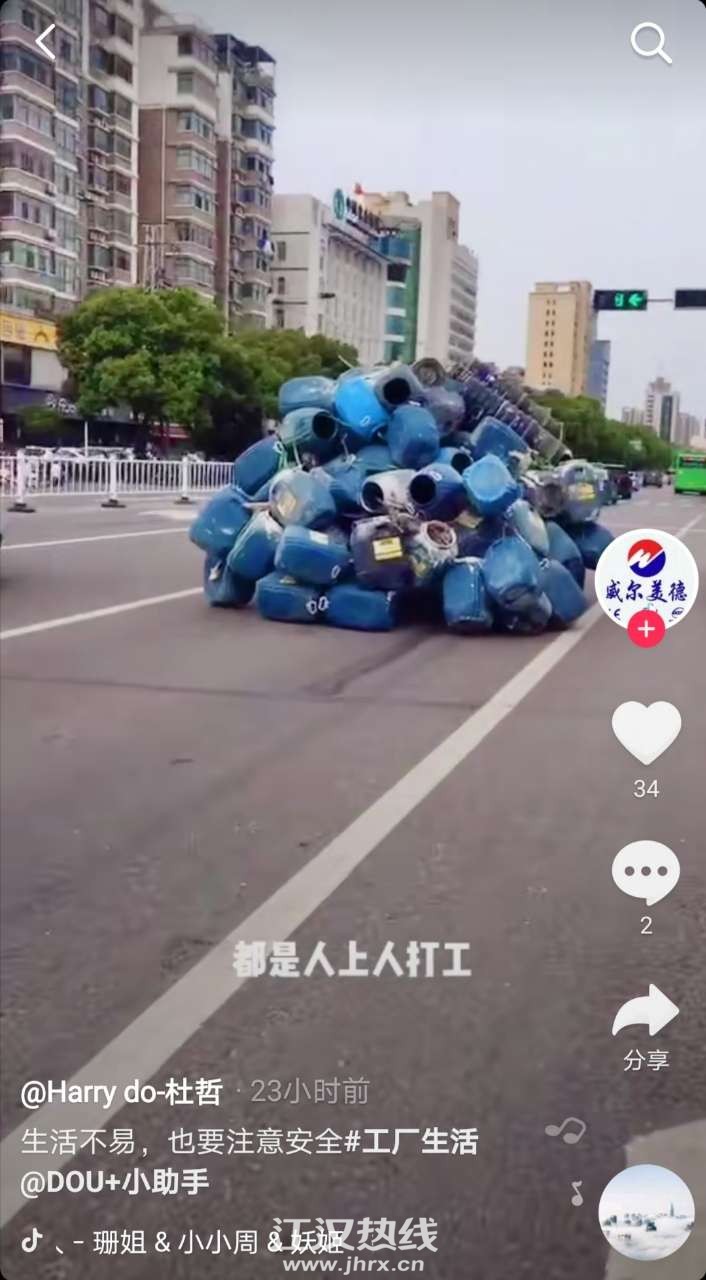Image resolution: width=706 pixels, height=1280 pixels.
Task: Go back using the top-left arrow
Action: click(46, 42)
